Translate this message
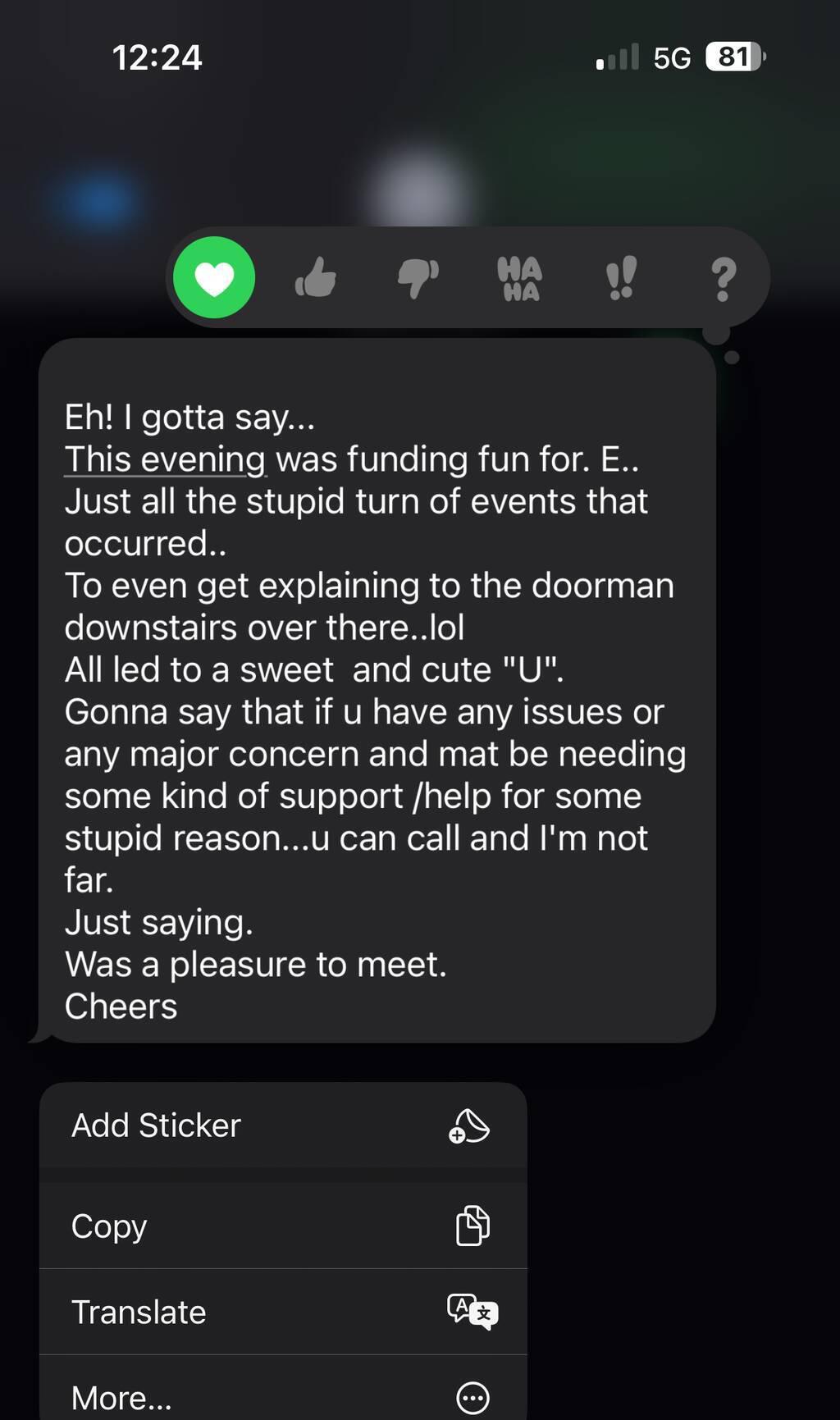 283,1312
